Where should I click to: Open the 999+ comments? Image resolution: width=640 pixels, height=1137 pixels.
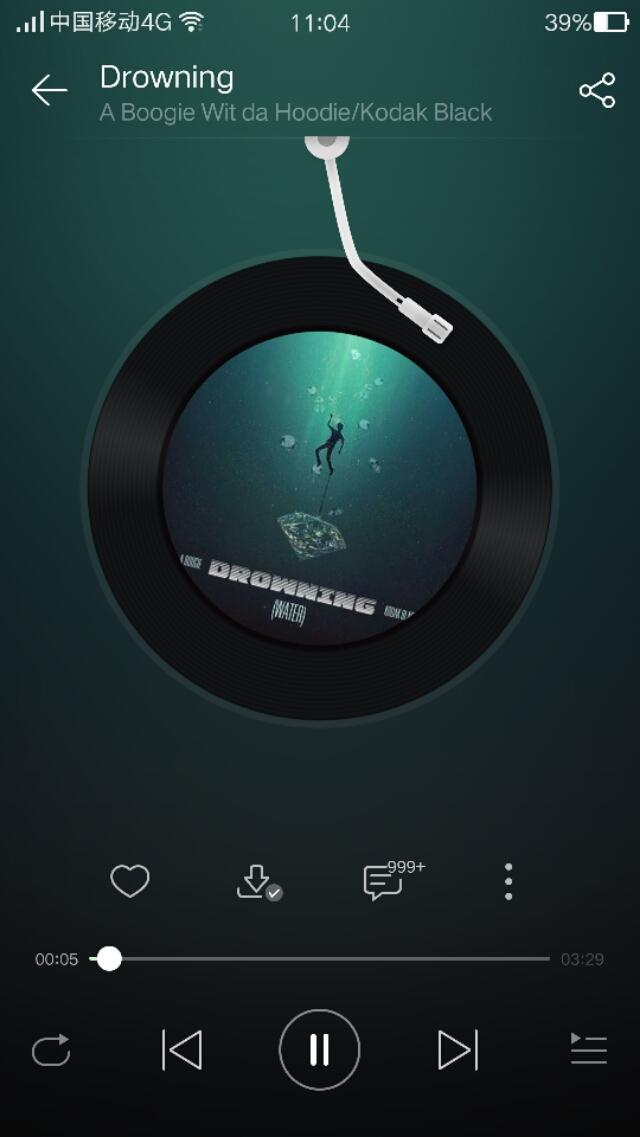point(384,882)
